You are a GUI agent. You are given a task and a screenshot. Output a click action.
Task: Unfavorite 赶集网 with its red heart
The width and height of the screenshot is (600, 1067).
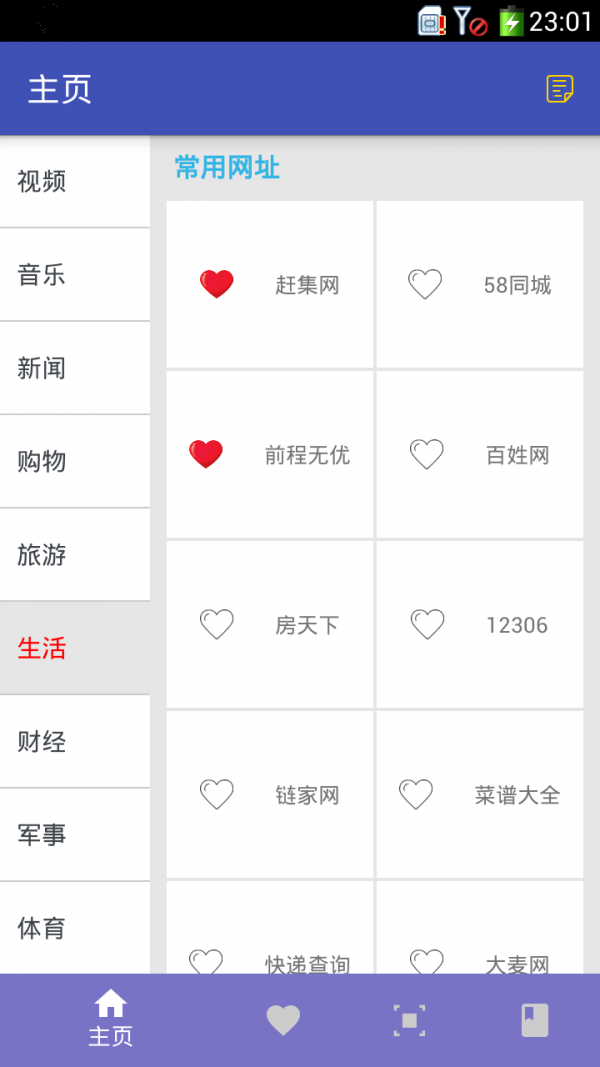pos(216,285)
